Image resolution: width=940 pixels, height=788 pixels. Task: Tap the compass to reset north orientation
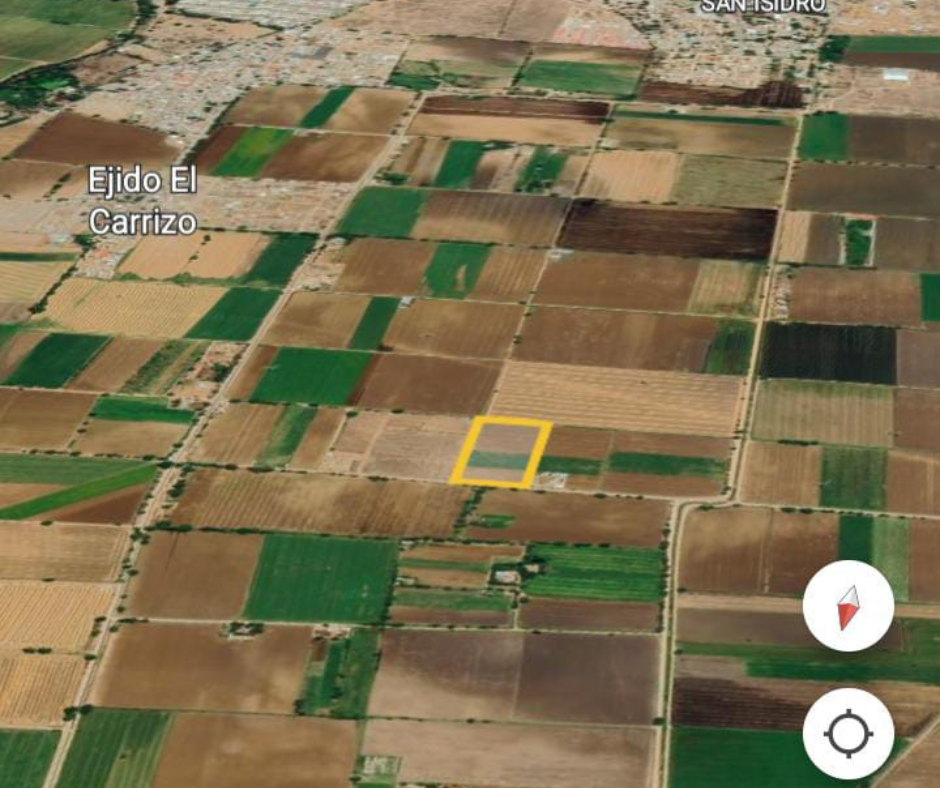[x=848, y=607]
